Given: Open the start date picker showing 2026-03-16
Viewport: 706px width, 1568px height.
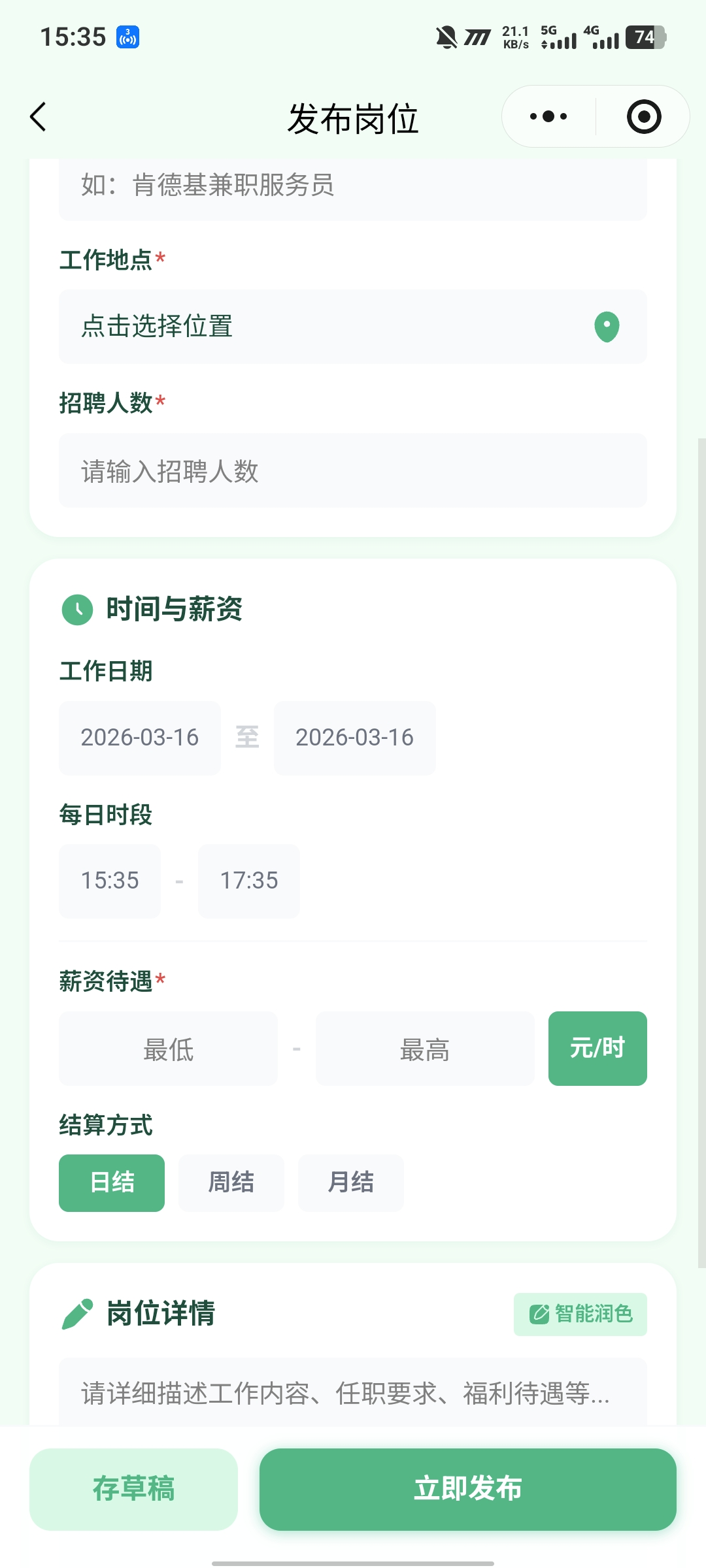Looking at the screenshot, I should (x=139, y=737).
